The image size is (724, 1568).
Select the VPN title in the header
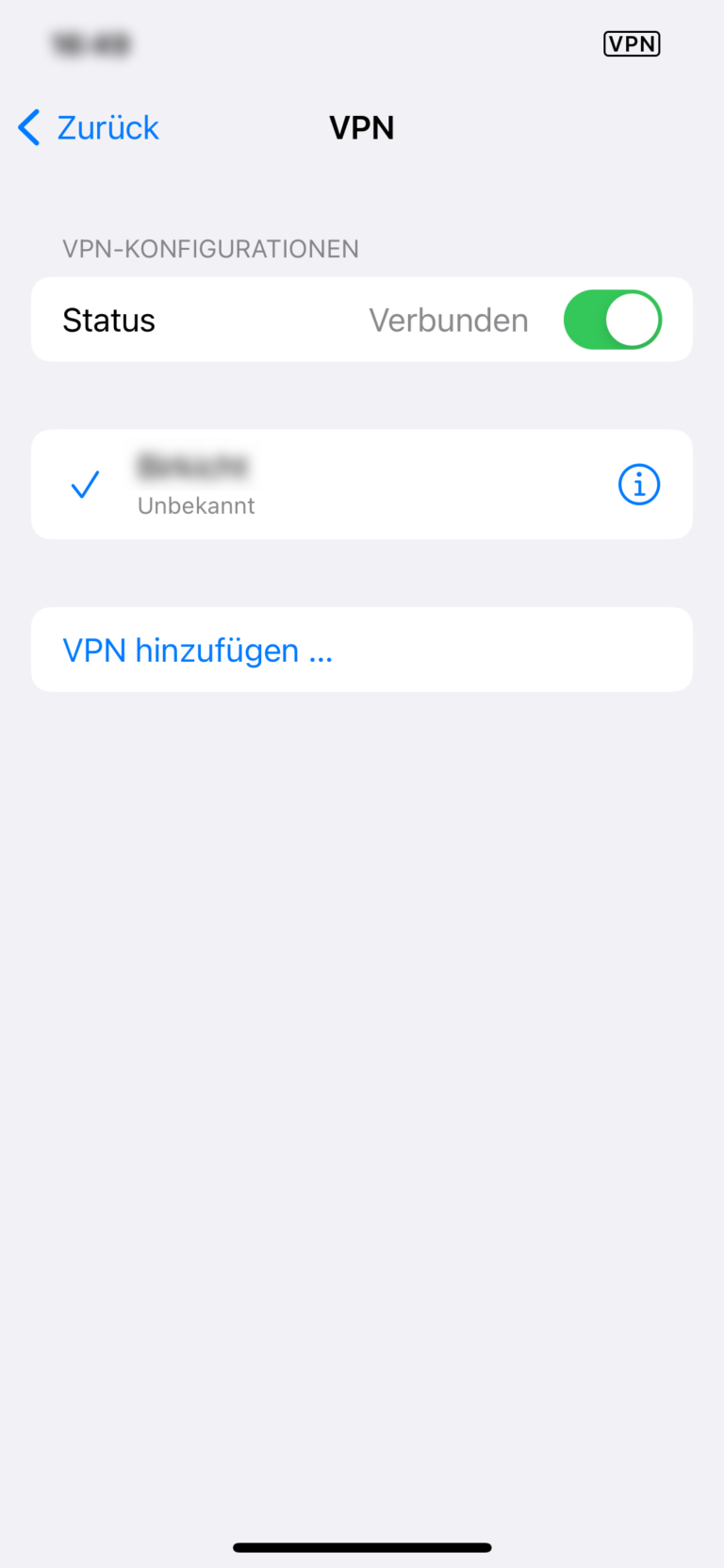click(x=362, y=127)
